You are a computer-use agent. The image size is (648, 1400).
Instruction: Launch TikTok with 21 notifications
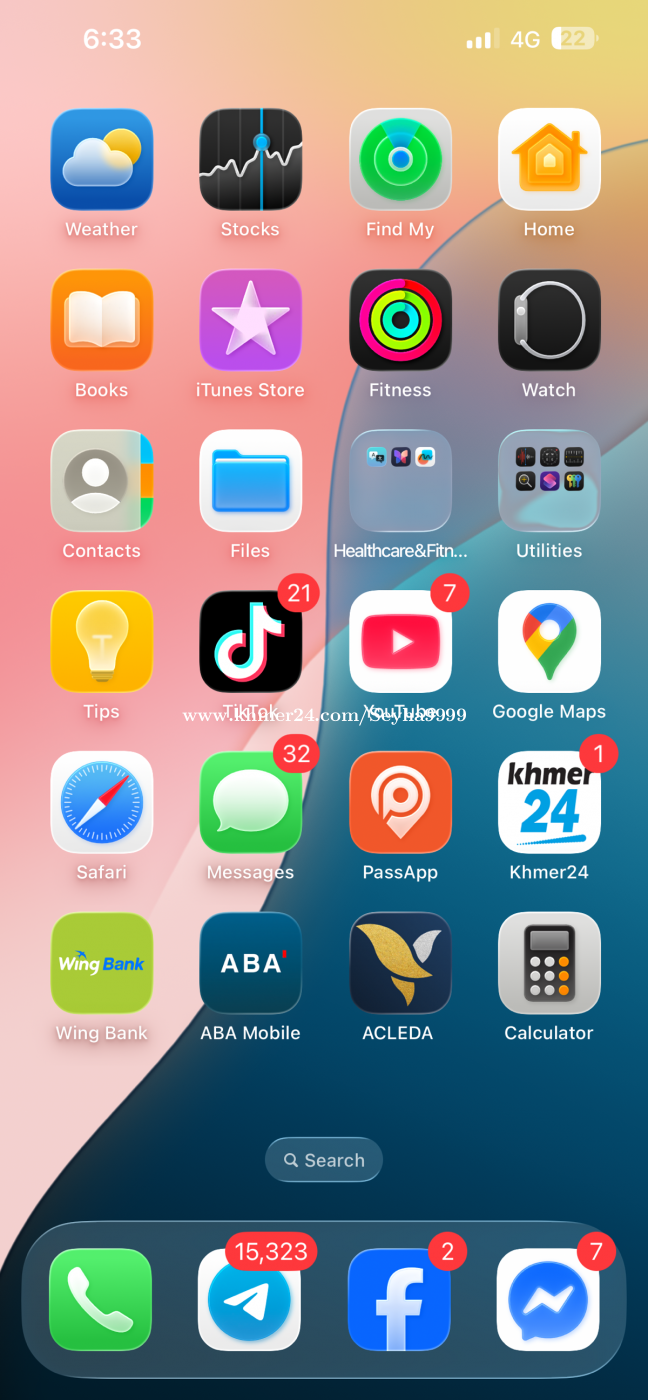[250, 643]
